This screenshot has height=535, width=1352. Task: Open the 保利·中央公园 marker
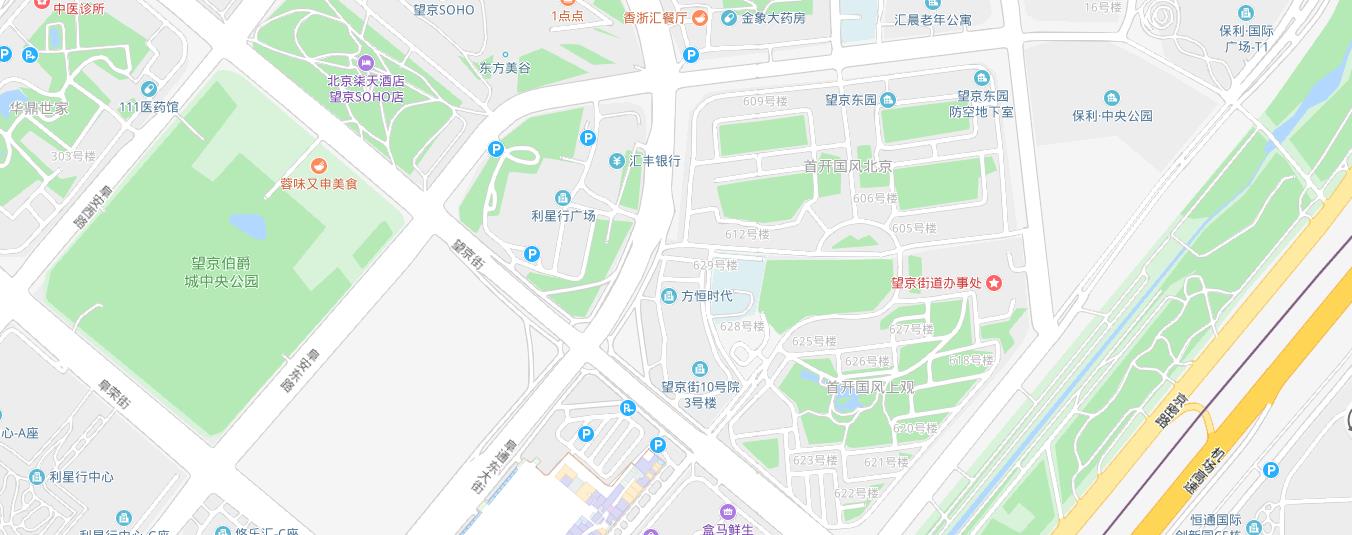(x=1112, y=98)
